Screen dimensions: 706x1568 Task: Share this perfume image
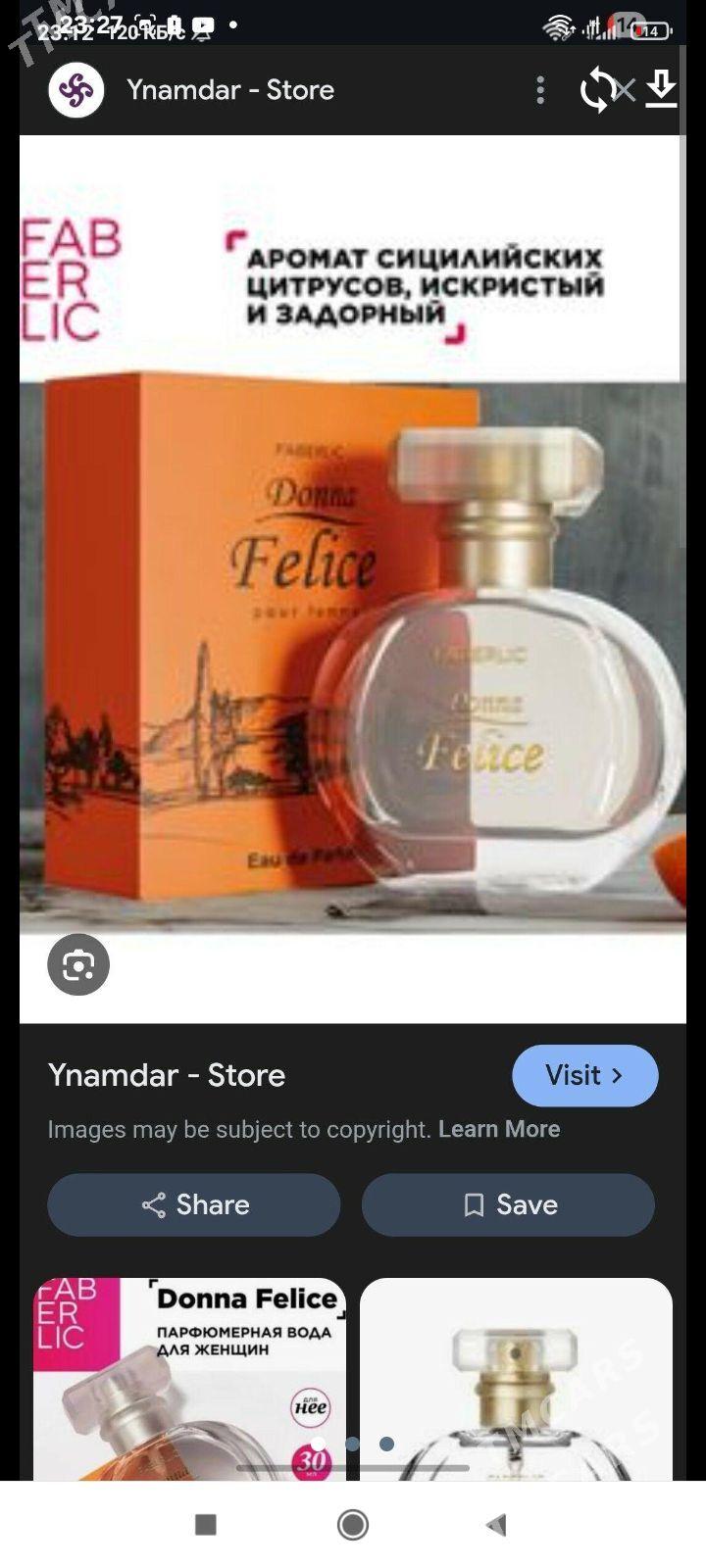(x=194, y=1204)
